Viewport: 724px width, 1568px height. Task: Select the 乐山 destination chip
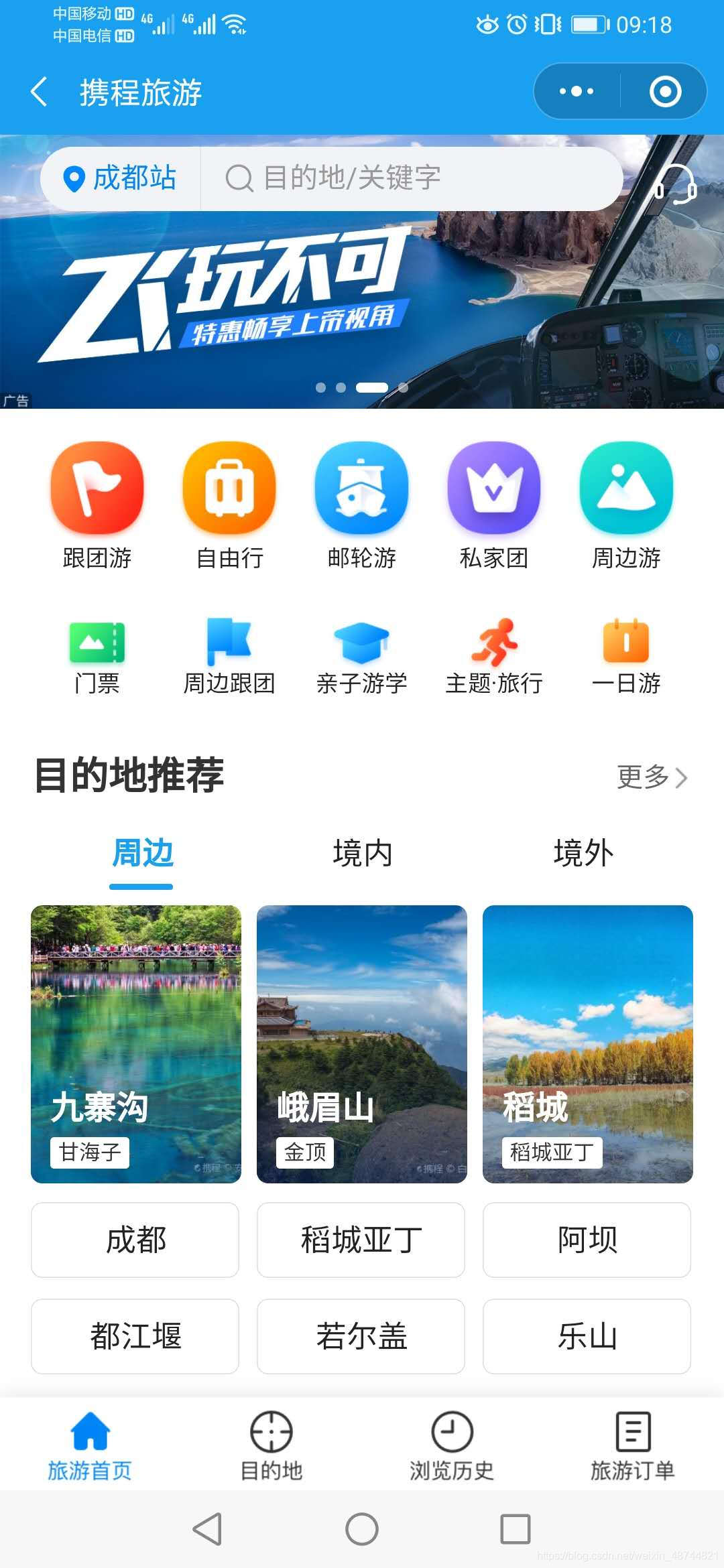pyautogui.click(x=587, y=1336)
